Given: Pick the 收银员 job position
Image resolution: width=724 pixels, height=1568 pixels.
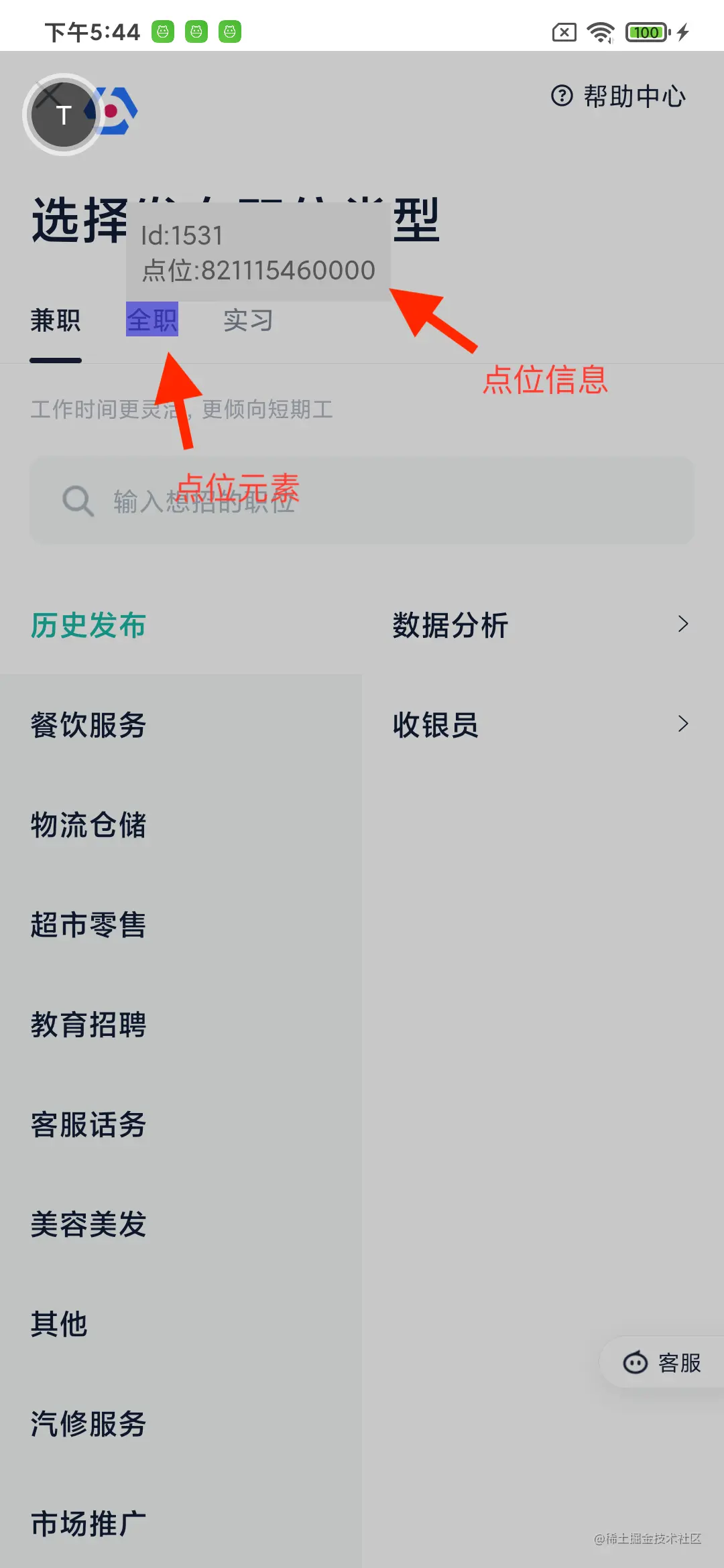Looking at the screenshot, I should (540, 724).
